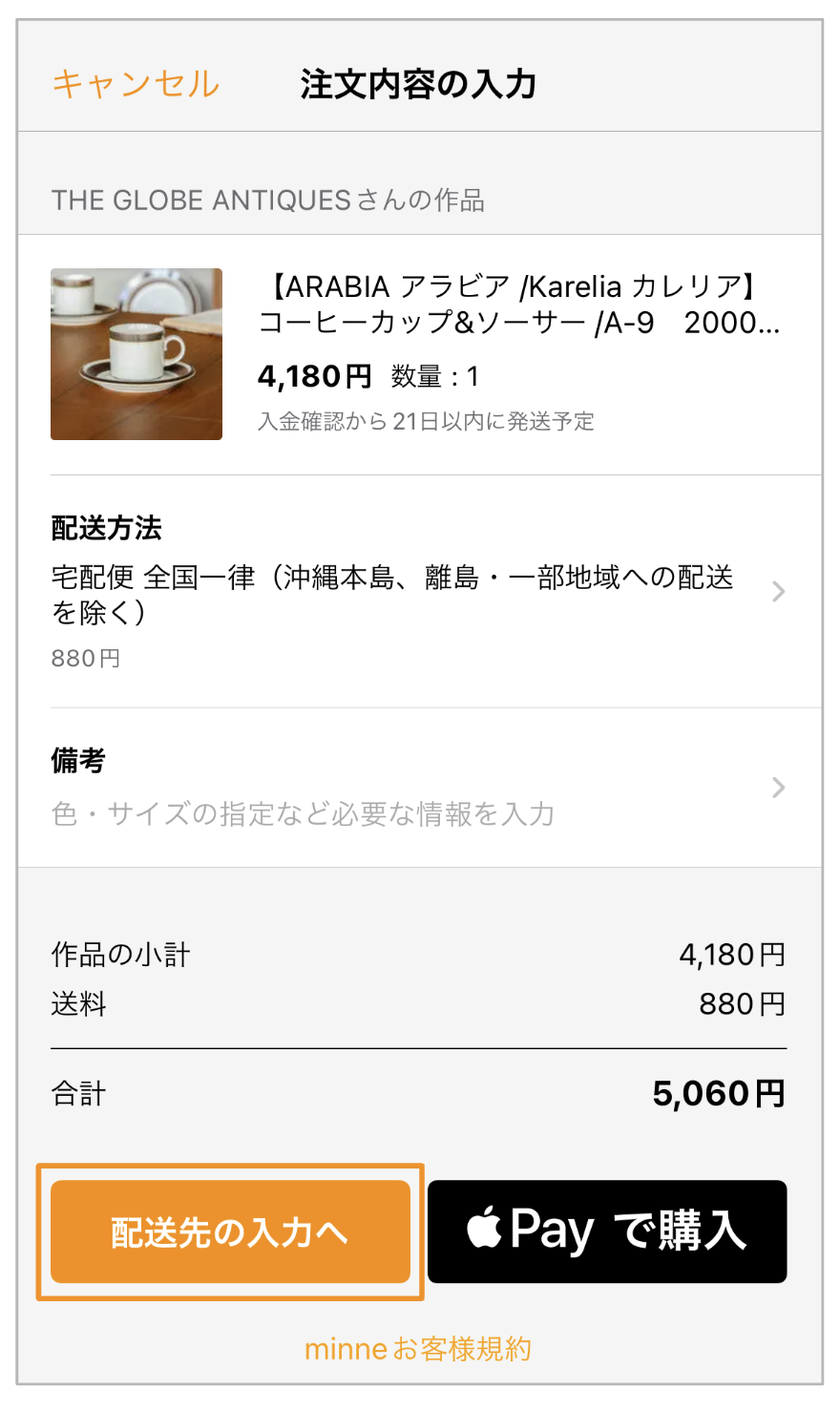Open the minneお客様規約 link
The image size is (840, 1411).
point(418,1349)
